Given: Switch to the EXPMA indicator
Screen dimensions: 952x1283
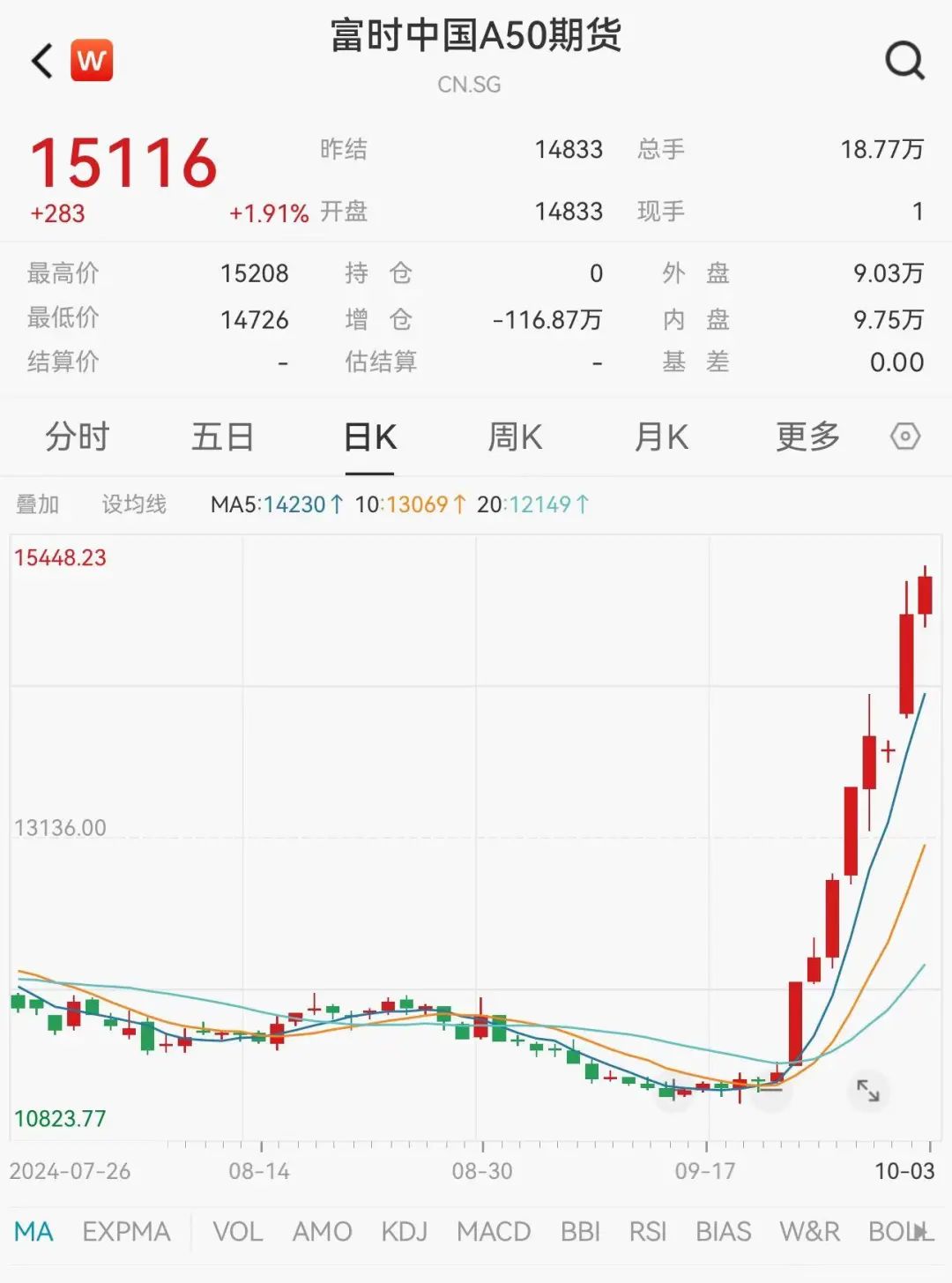Looking at the screenshot, I should tap(126, 1231).
